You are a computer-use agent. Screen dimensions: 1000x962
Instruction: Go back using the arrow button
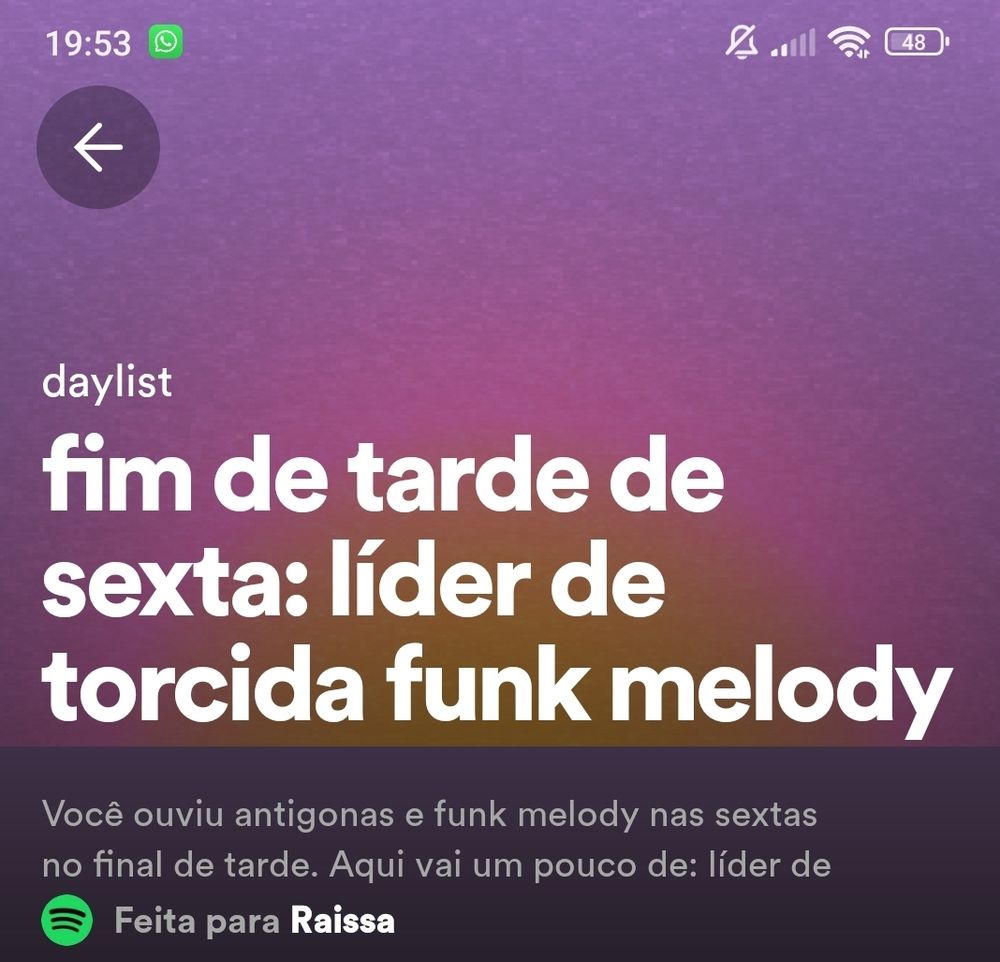pyautogui.click(x=98, y=147)
